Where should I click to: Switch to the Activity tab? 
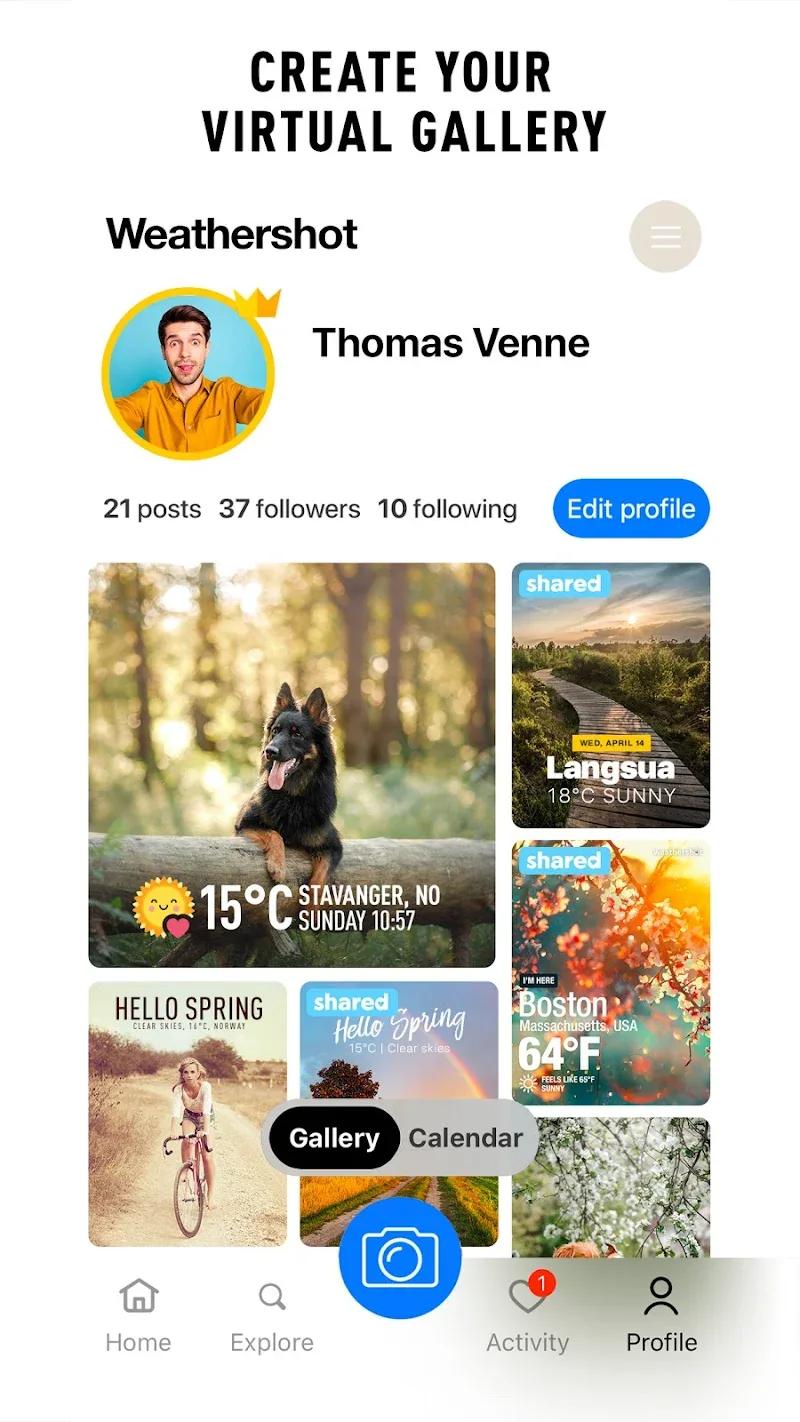pyautogui.click(x=527, y=1320)
